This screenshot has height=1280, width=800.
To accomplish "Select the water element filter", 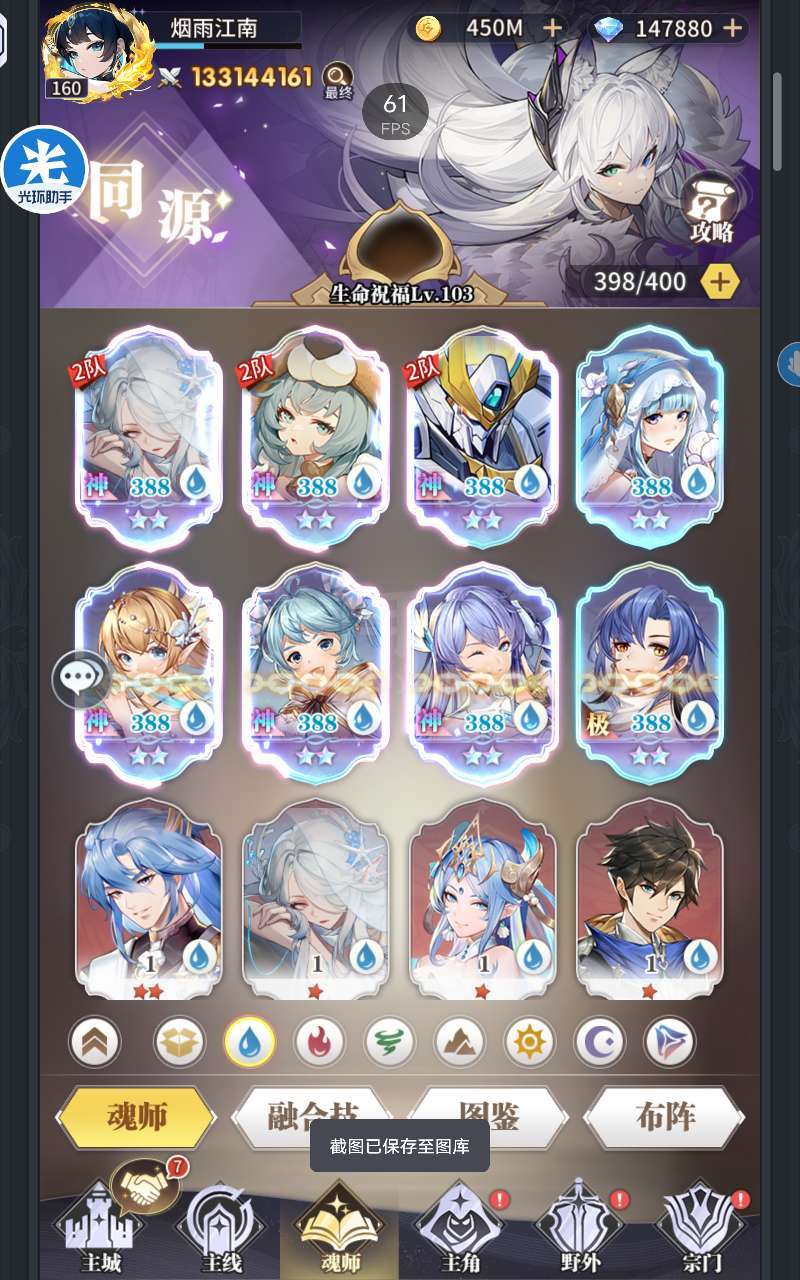I will point(249,1042).
